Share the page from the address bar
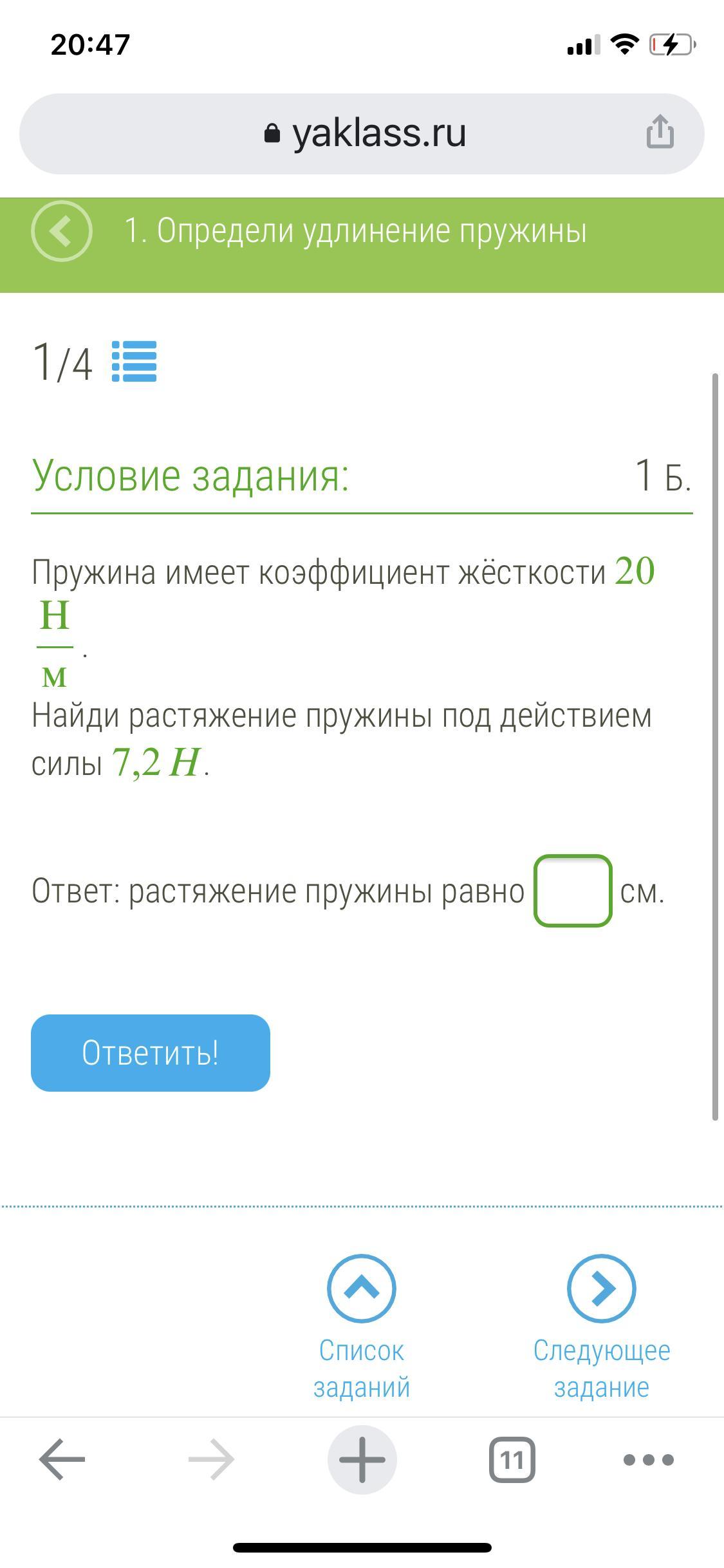The height and width of the screenshot is (1568, 724). click(660, 132)
